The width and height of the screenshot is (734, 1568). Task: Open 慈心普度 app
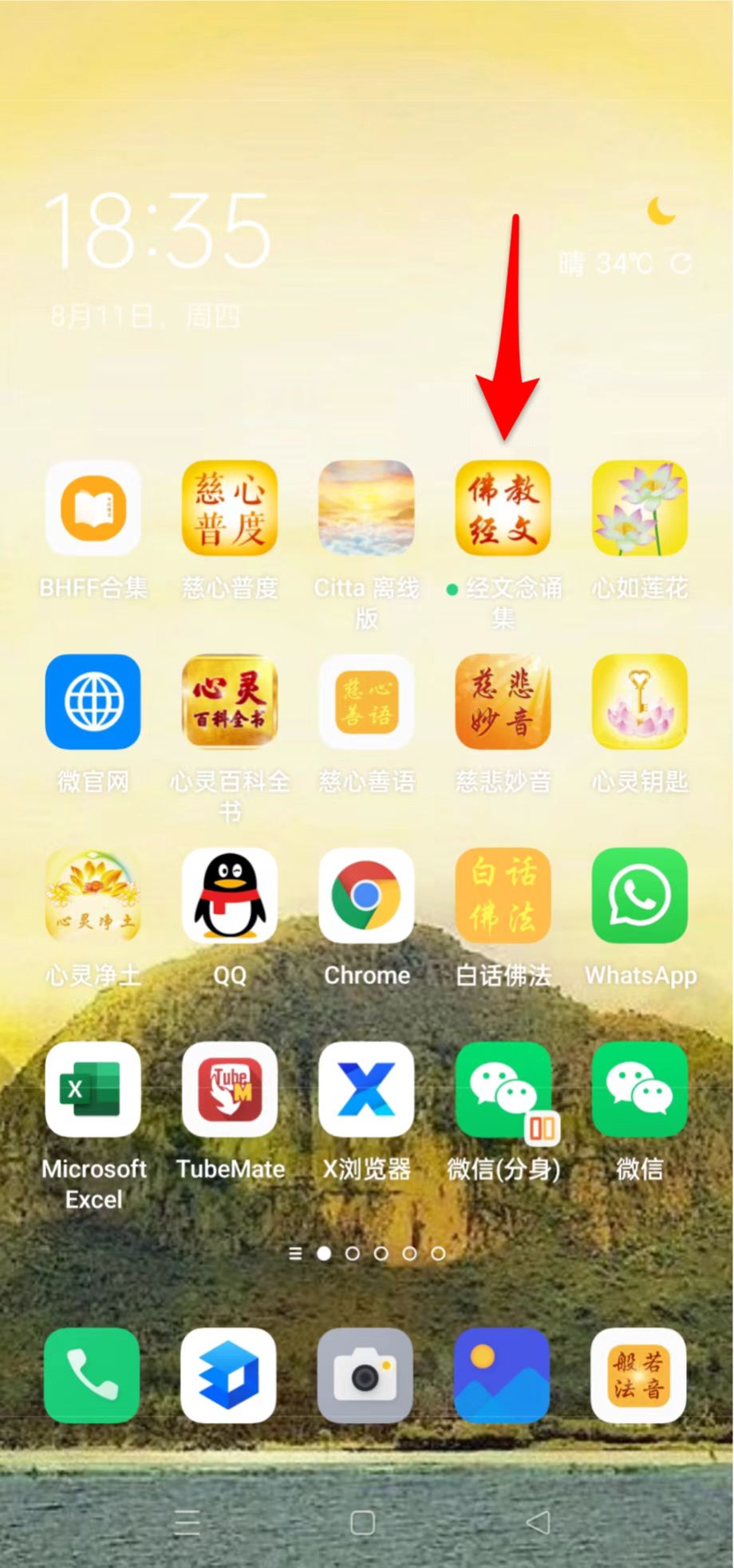click(x=230, y=508)
